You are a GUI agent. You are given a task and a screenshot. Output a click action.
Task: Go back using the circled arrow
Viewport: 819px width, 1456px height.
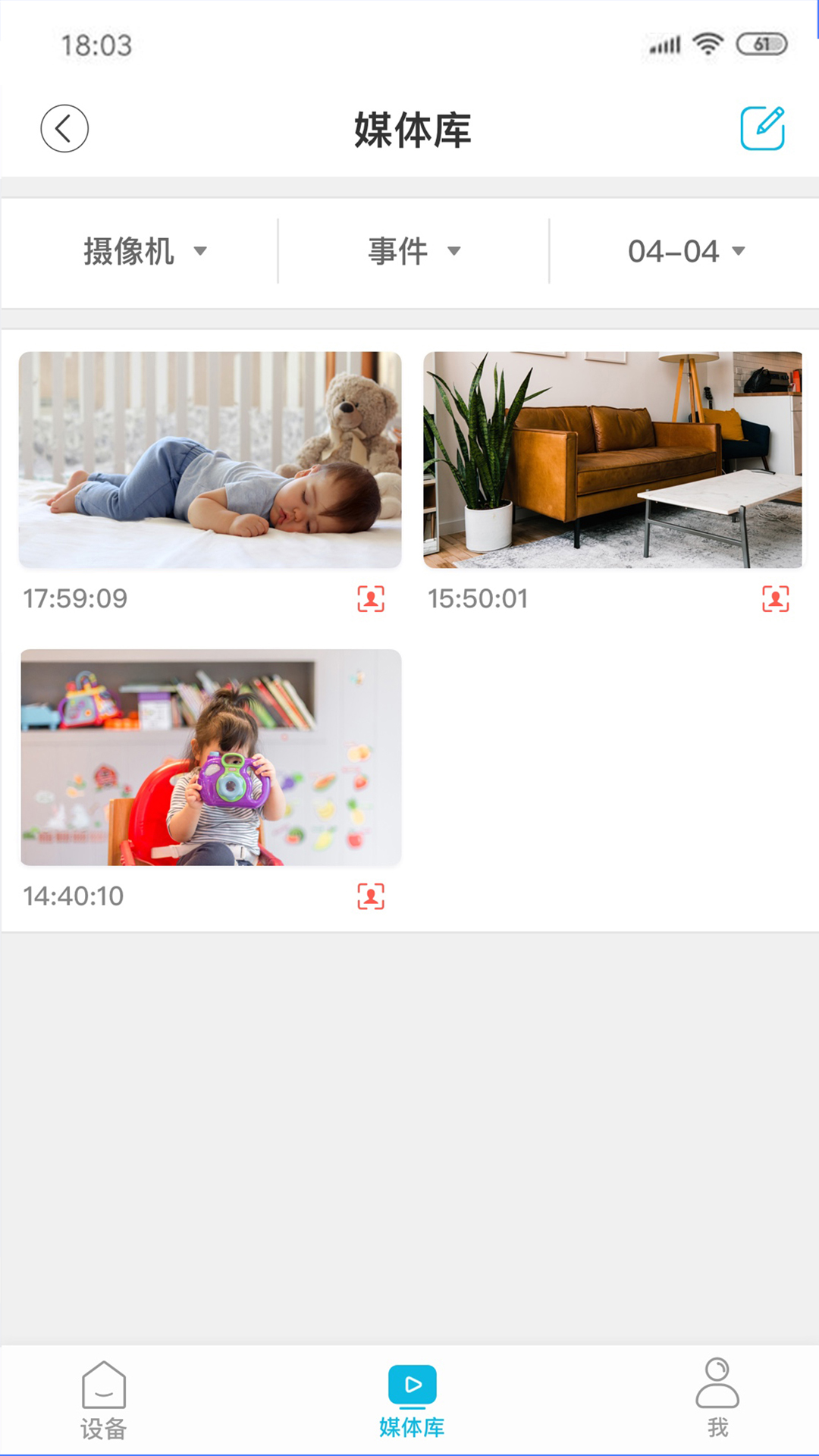click(64, 128)
